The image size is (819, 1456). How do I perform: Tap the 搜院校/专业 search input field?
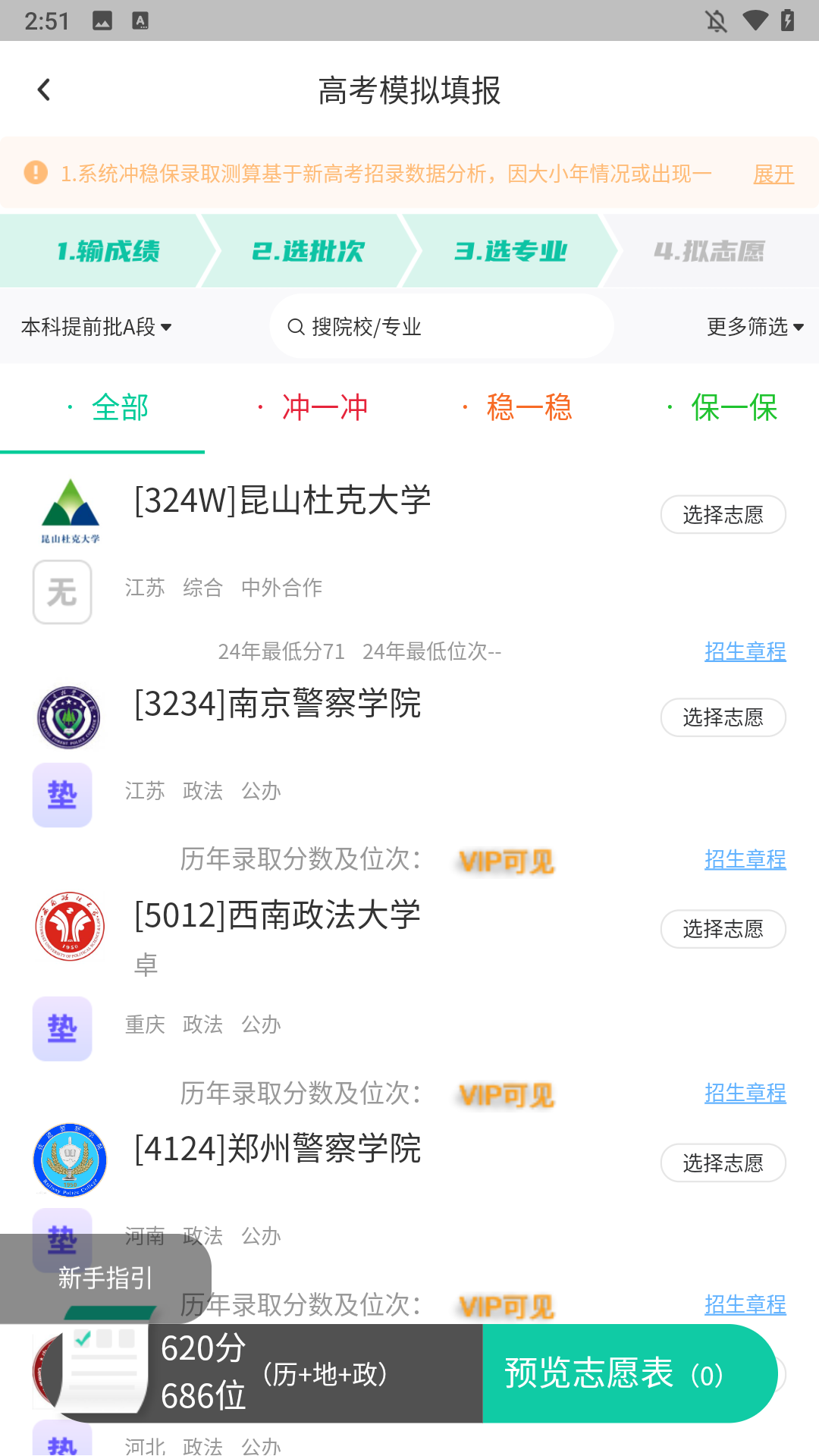coord(440,326)
